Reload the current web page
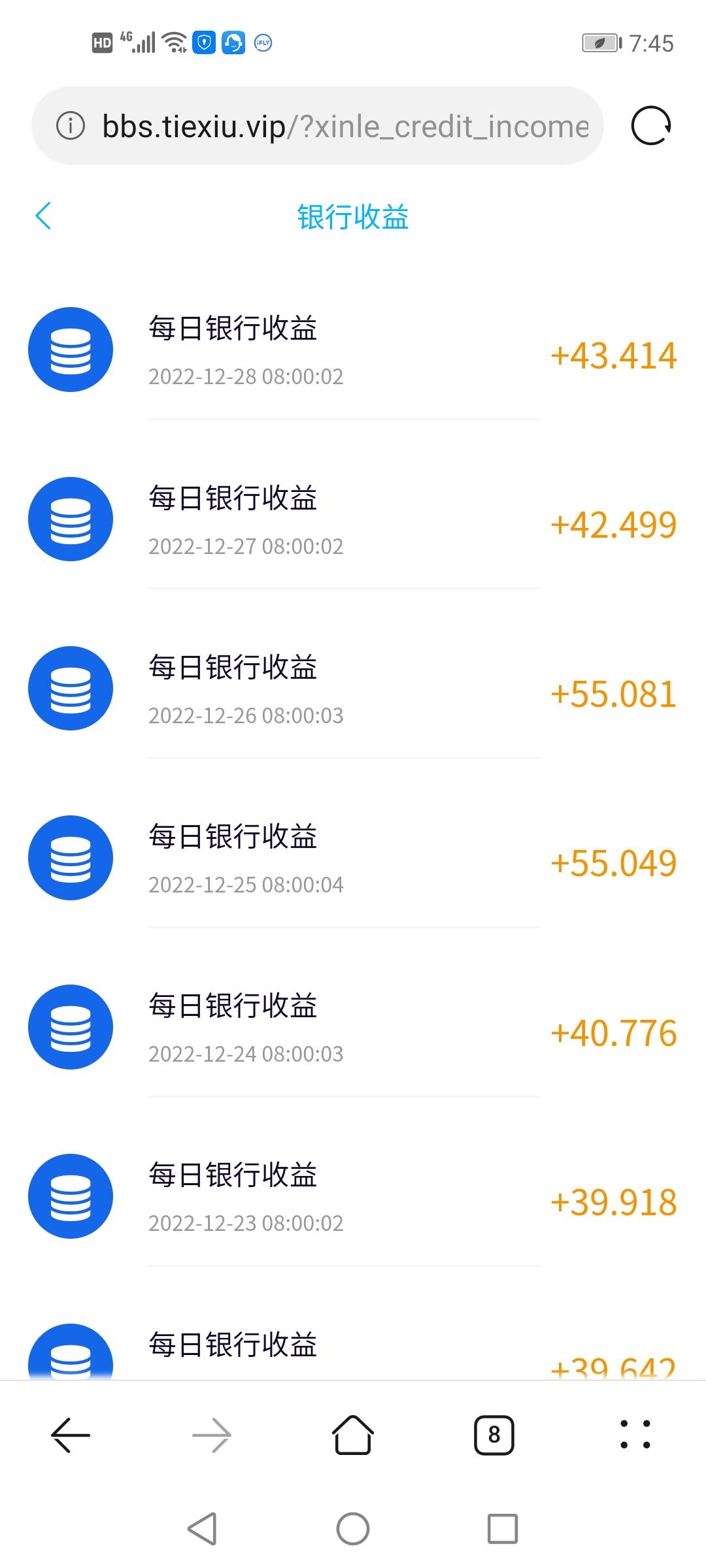The width and height of the screenshot is (706, 1568). (x=650, y=125)
